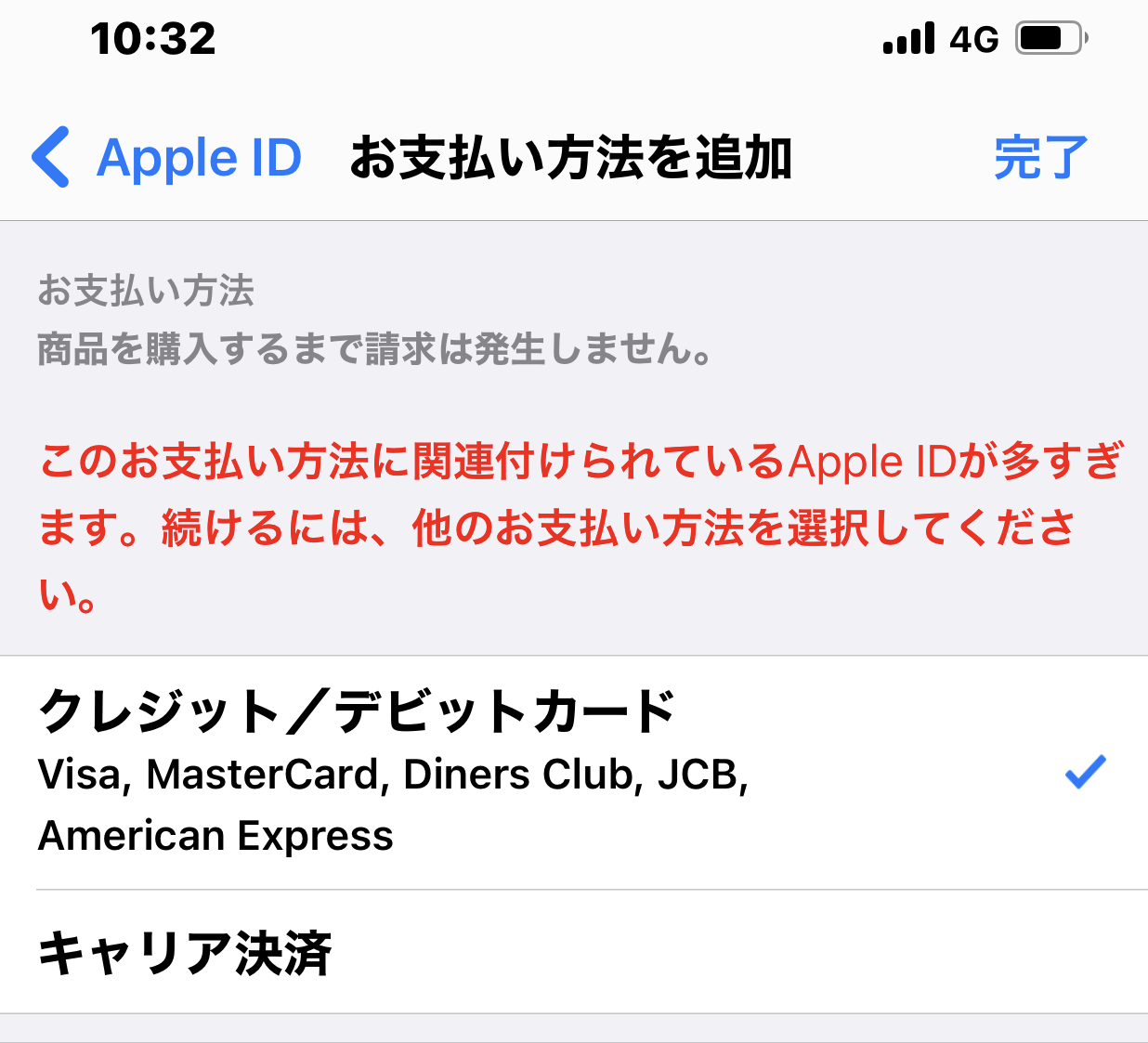Choose キャリア決済 as payment method

tap(186, 953)
